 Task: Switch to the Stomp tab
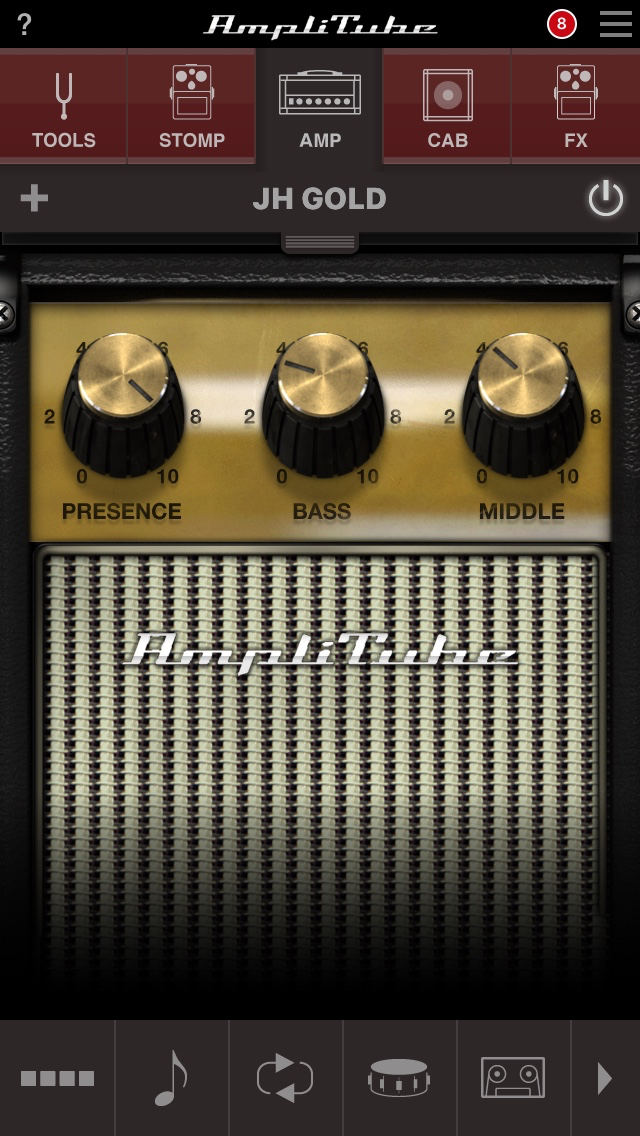pos(191,106)
